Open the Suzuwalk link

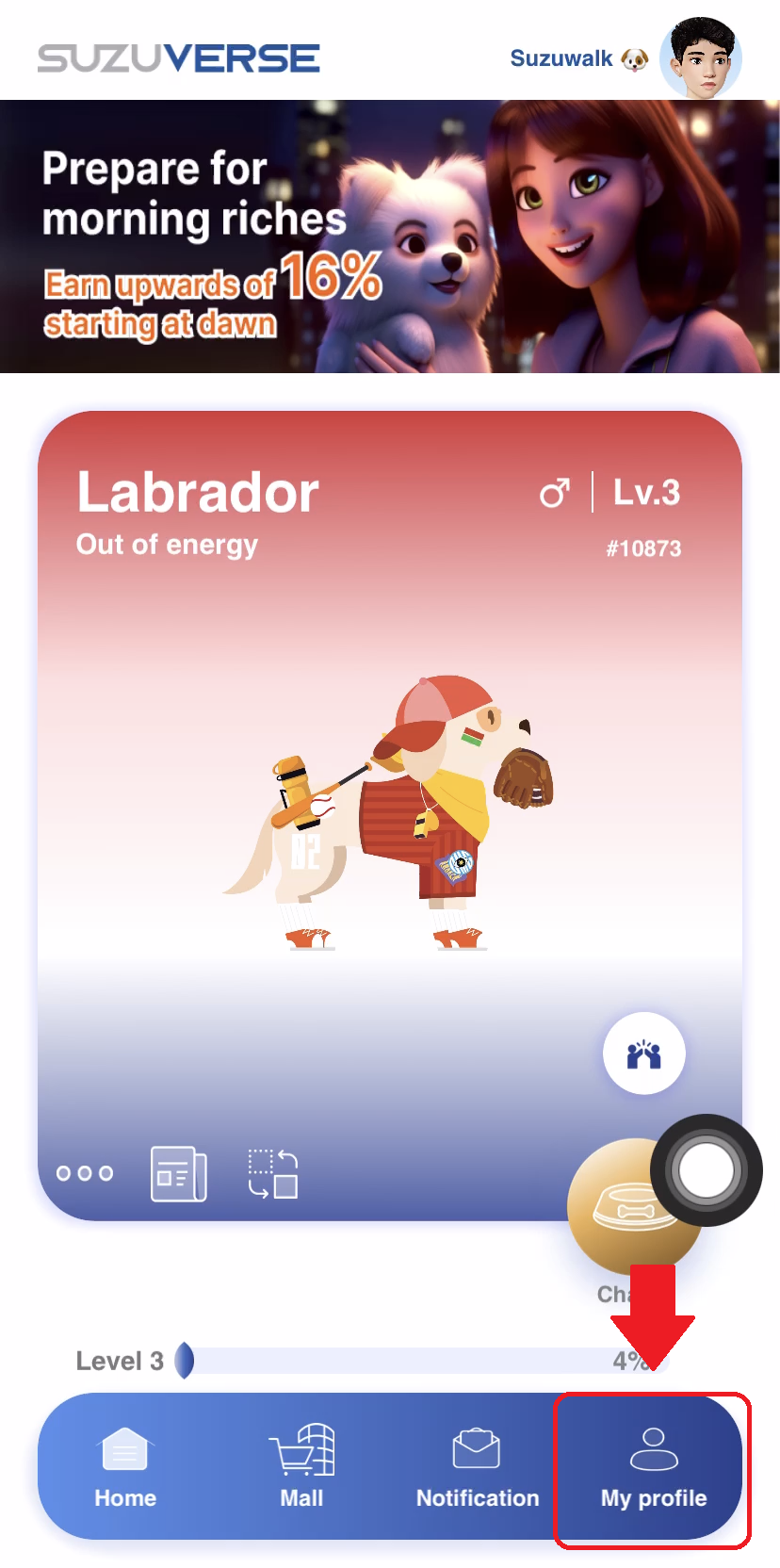pos(578,58)
